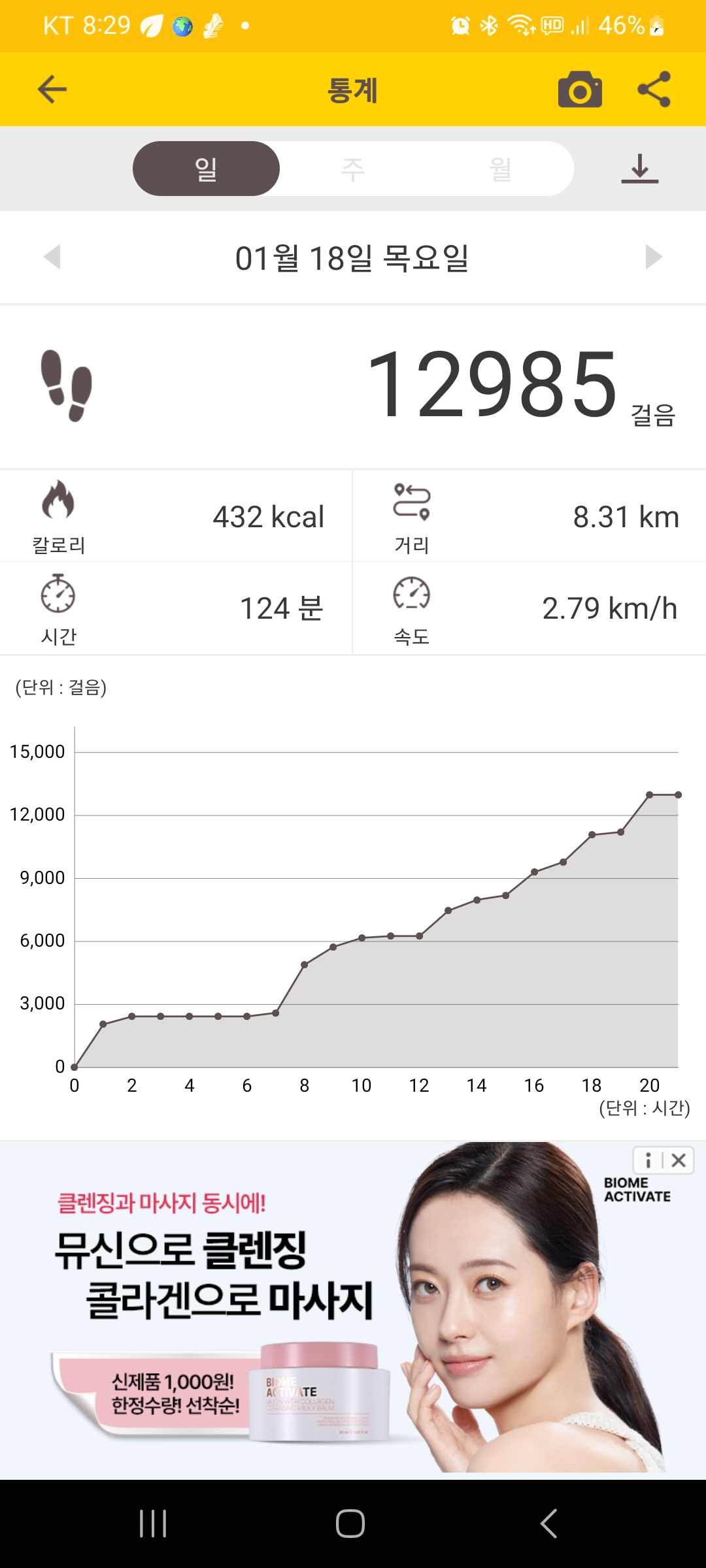Go back from the 통계 screen
Viewport: 706px width, 1568px height.
coord(52,90)
